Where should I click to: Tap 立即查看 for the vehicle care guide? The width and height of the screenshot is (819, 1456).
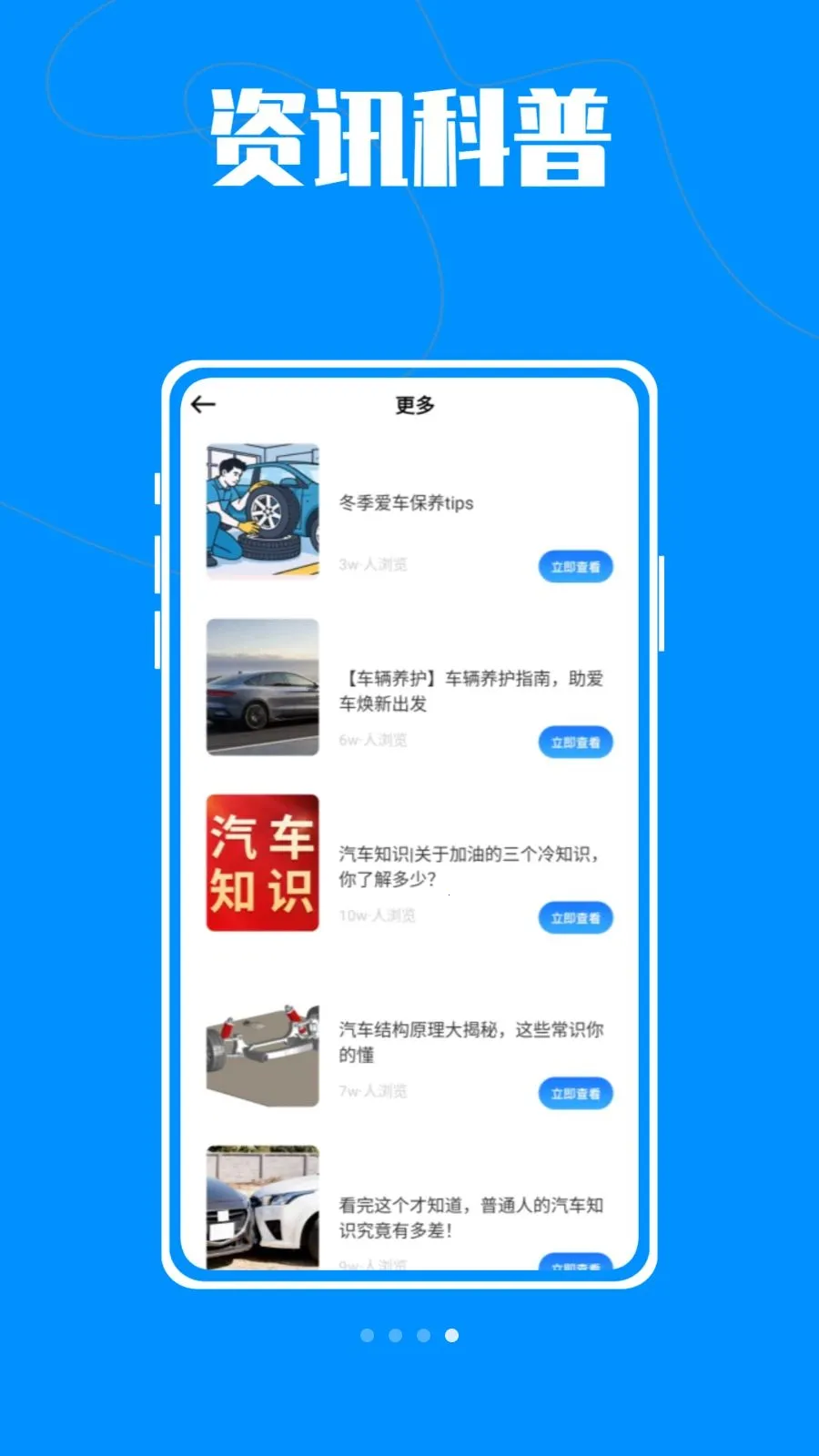pos(575,742)
